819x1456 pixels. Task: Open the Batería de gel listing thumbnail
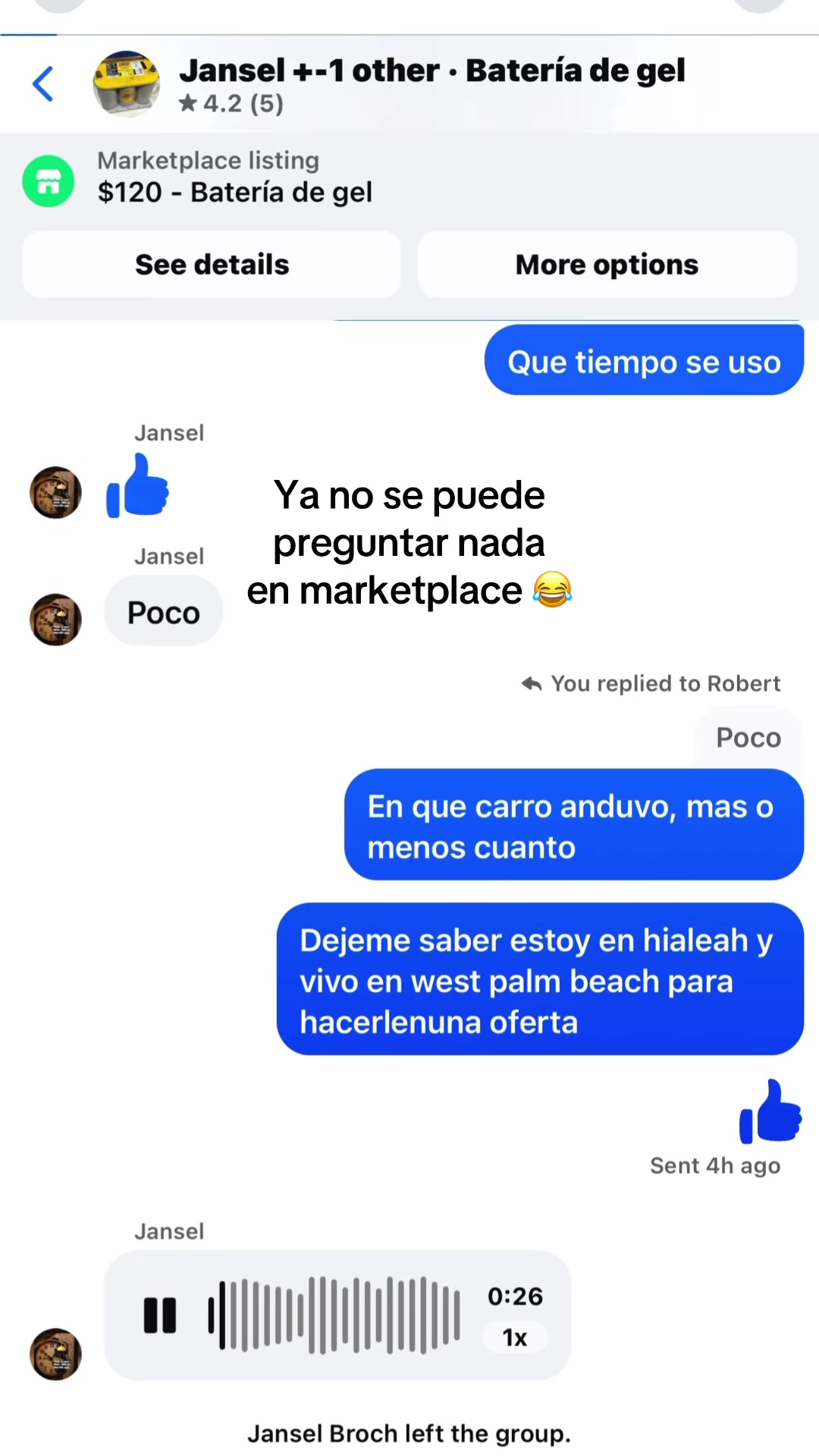tap(126, 84)
